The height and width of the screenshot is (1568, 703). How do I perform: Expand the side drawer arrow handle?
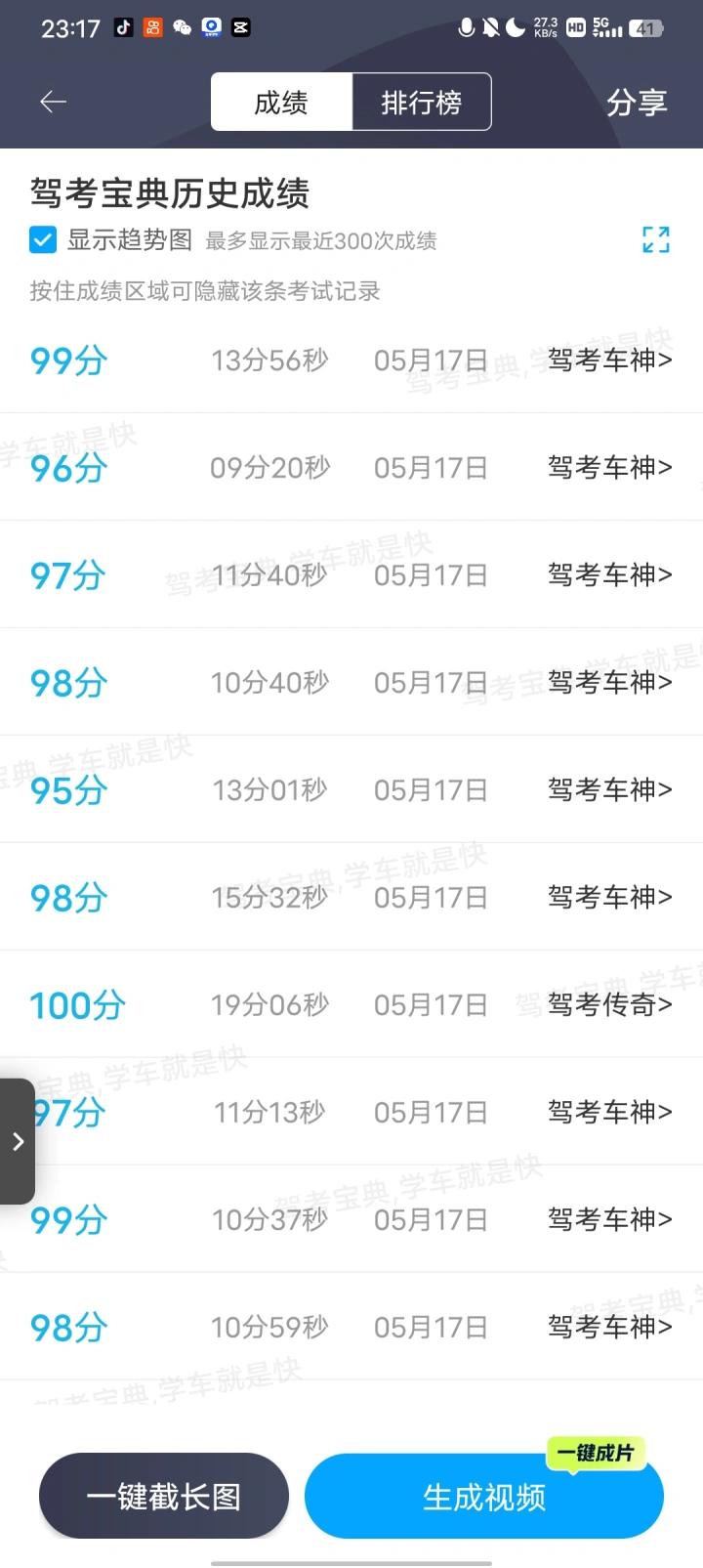(18, 1141)
